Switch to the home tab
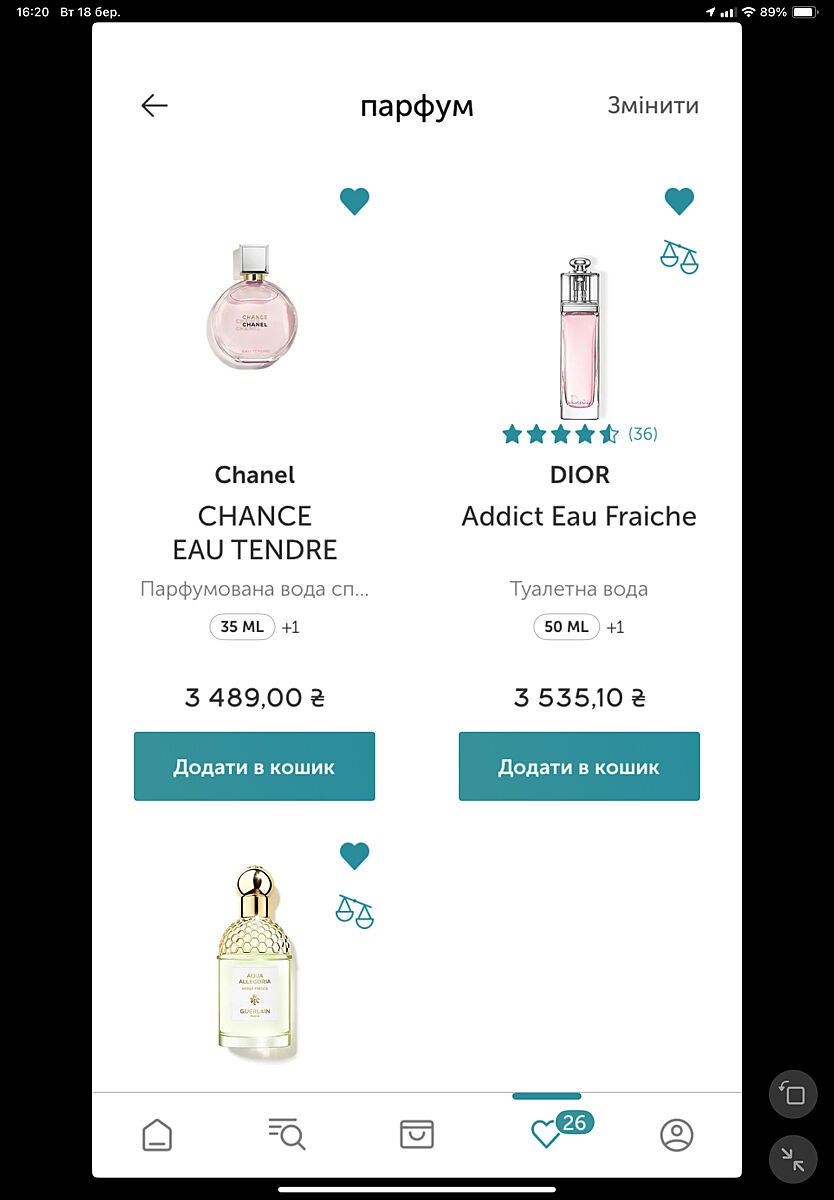This screenshot has width=834, height=1200. (157, 1134)
